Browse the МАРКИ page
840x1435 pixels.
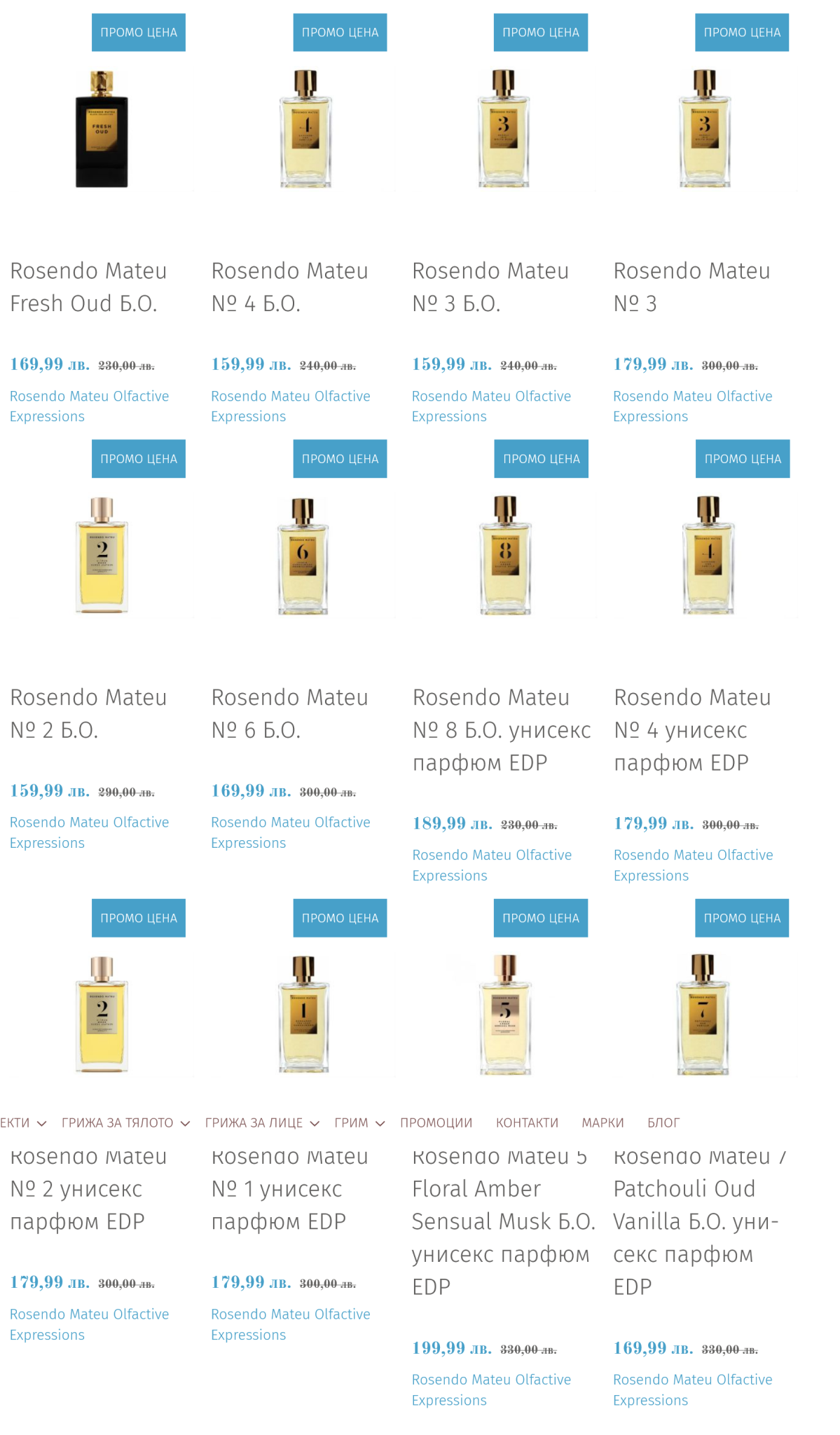pos(602,1123)
